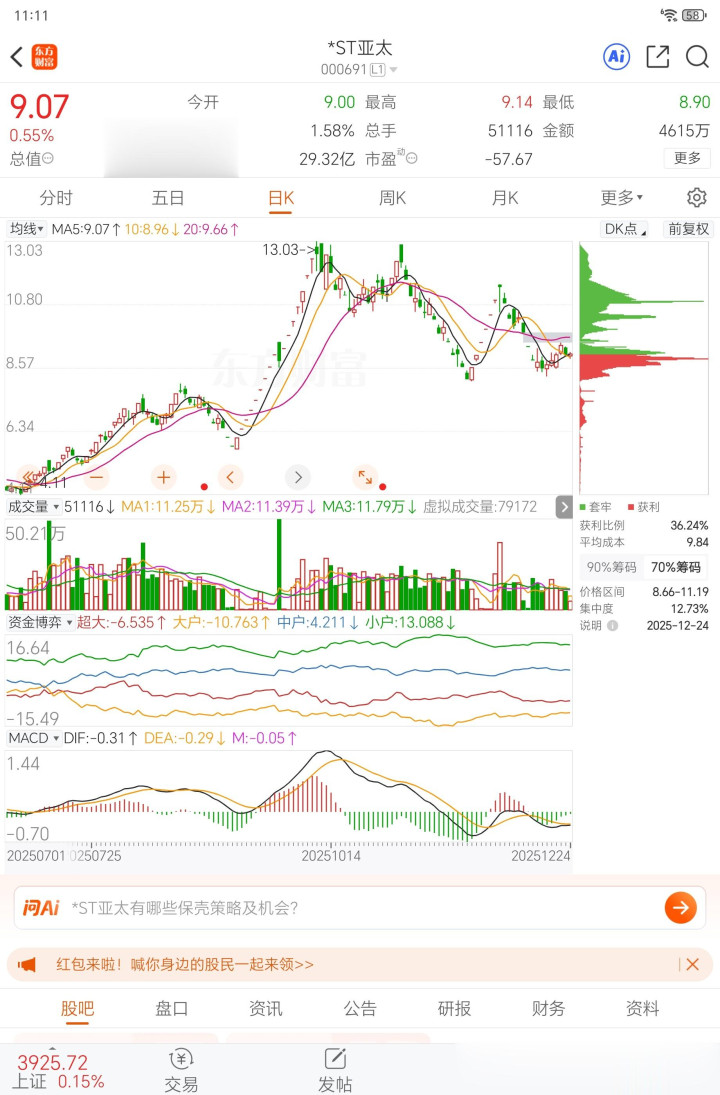Open the 盘口 tab
720x1095 pixels.
pyautogui.click(x=171, y=1008)
